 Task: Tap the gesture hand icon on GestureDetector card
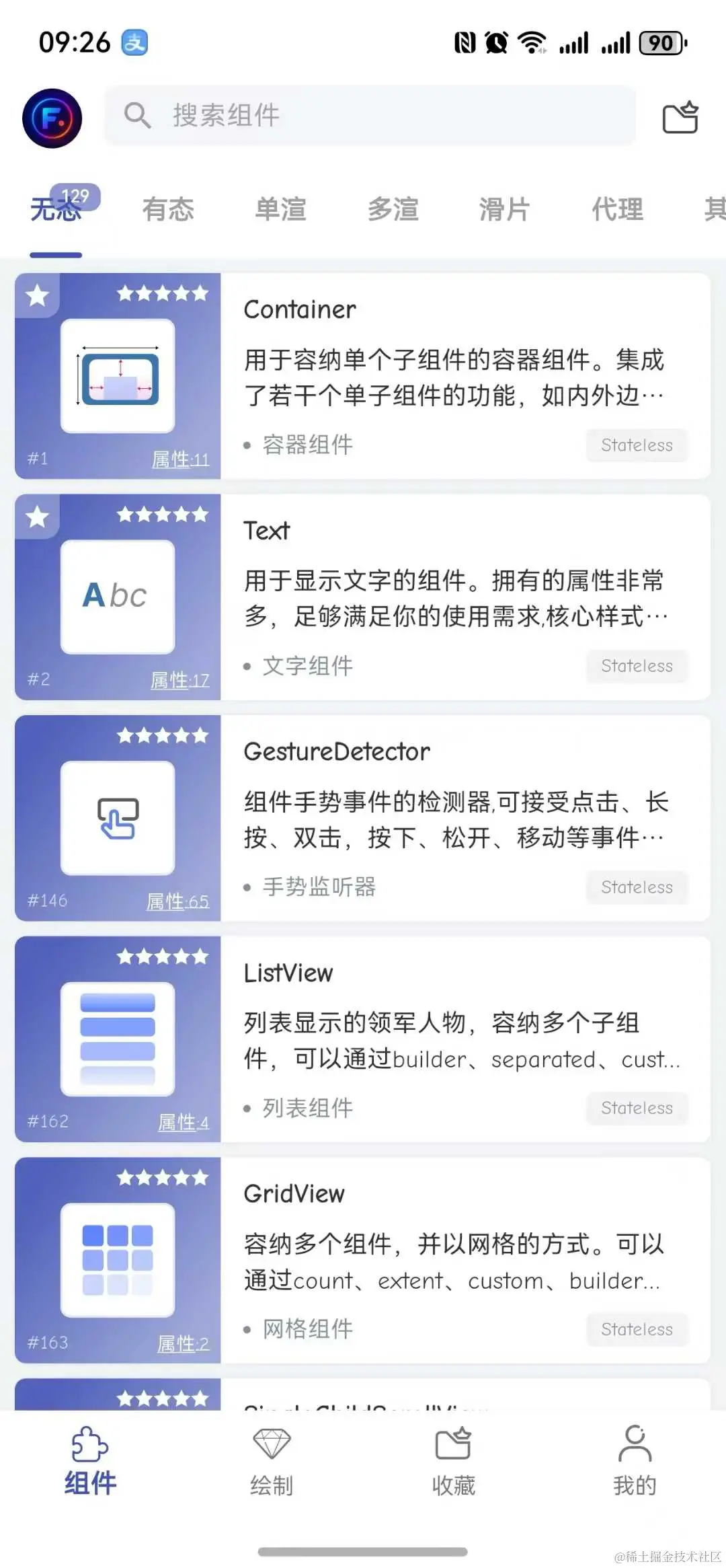coord(117,817)
